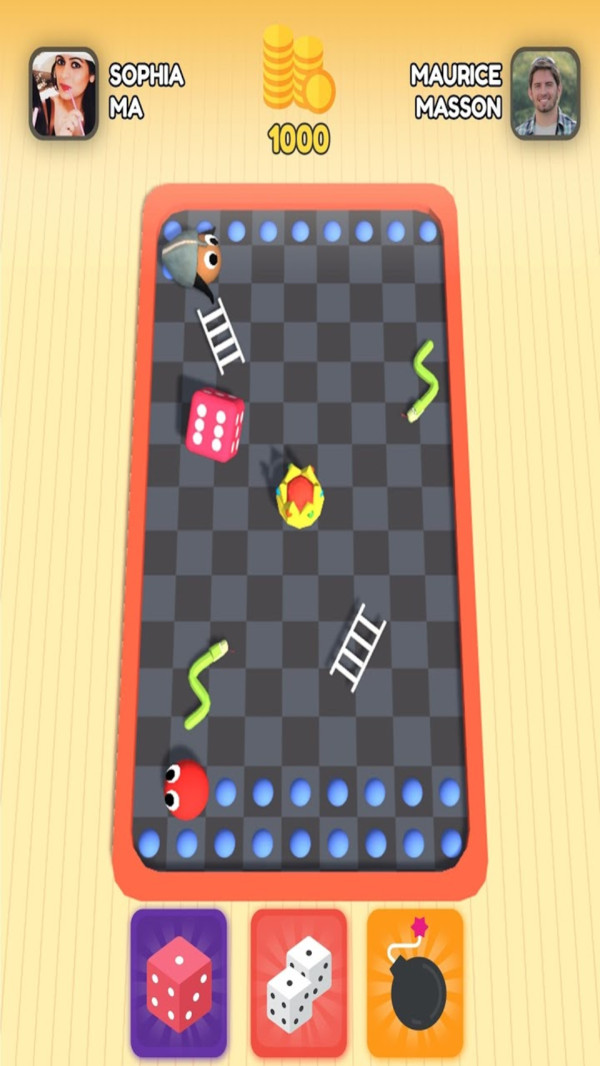600x1066 pixels.
Task: Use the double white dice card
Action: 298,982
